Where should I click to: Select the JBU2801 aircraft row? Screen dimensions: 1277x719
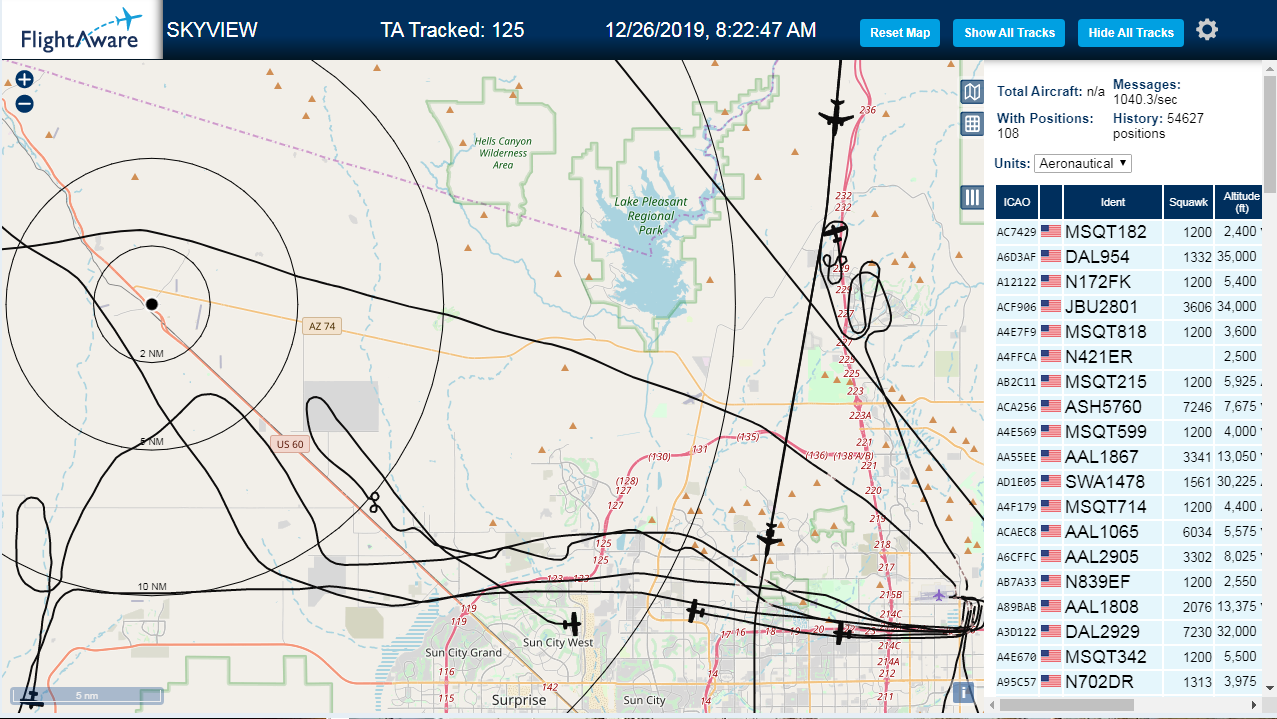[x=1130, y=307]
